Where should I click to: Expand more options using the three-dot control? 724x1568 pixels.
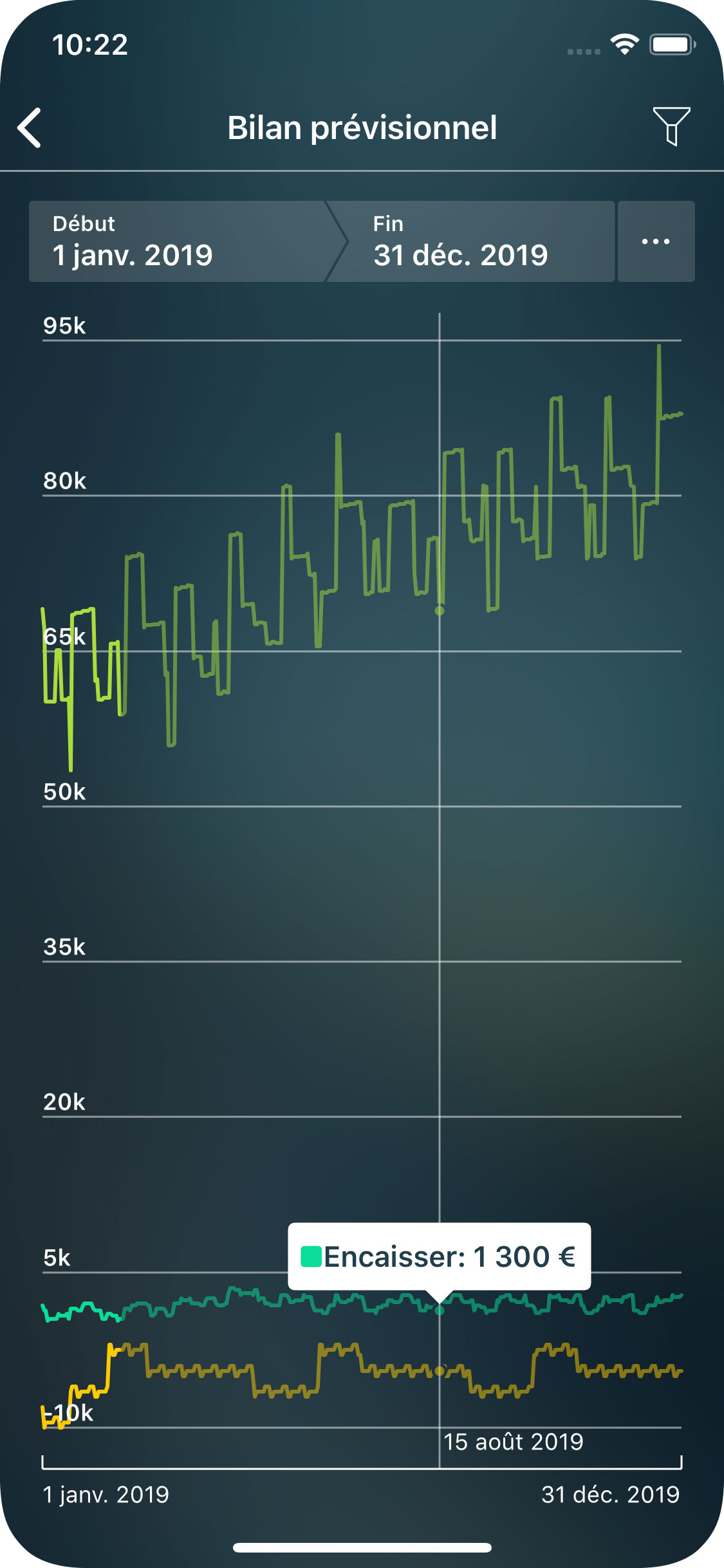pos(654,241)
